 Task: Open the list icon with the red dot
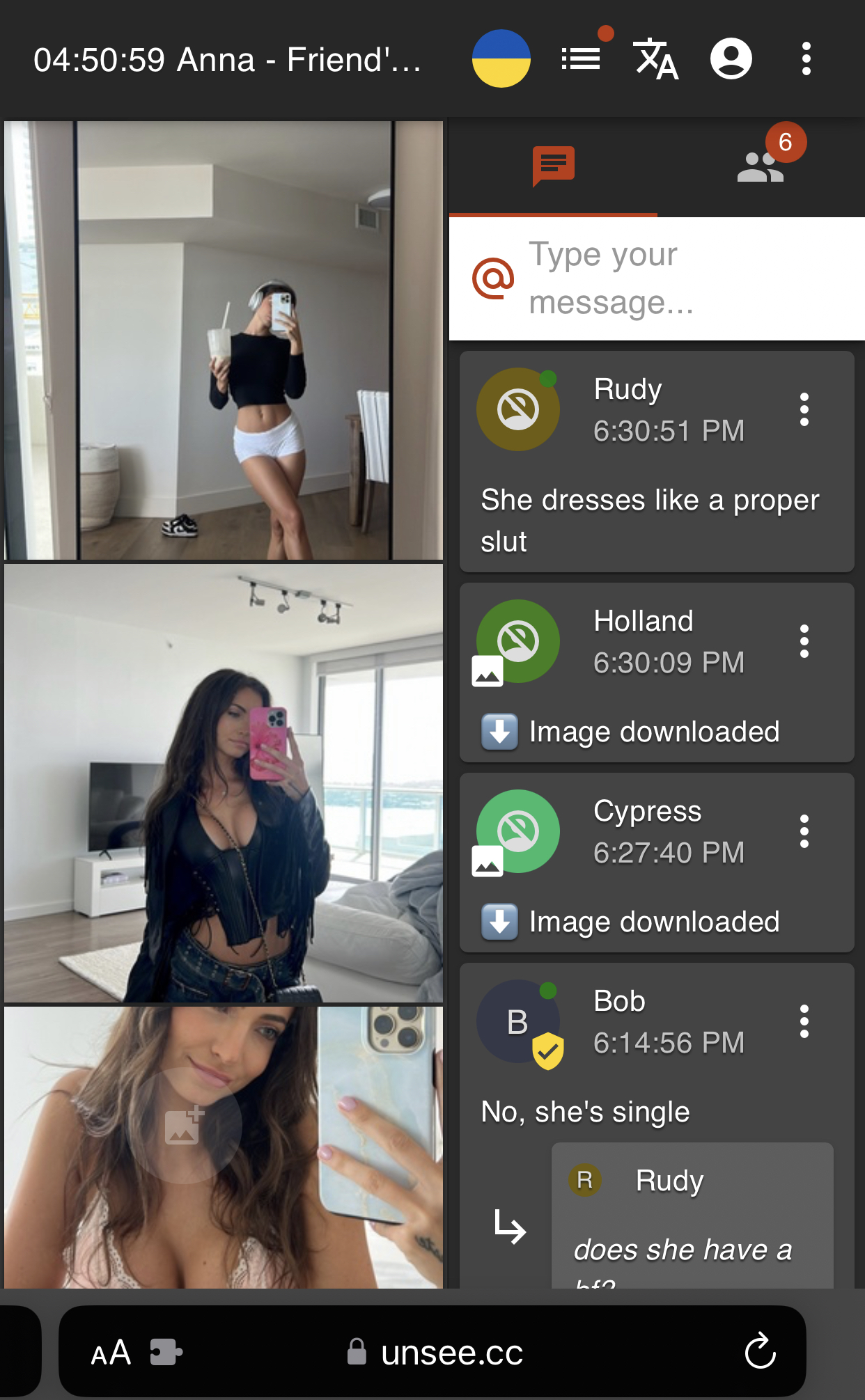pyautogui.click(x=581, y=58)
